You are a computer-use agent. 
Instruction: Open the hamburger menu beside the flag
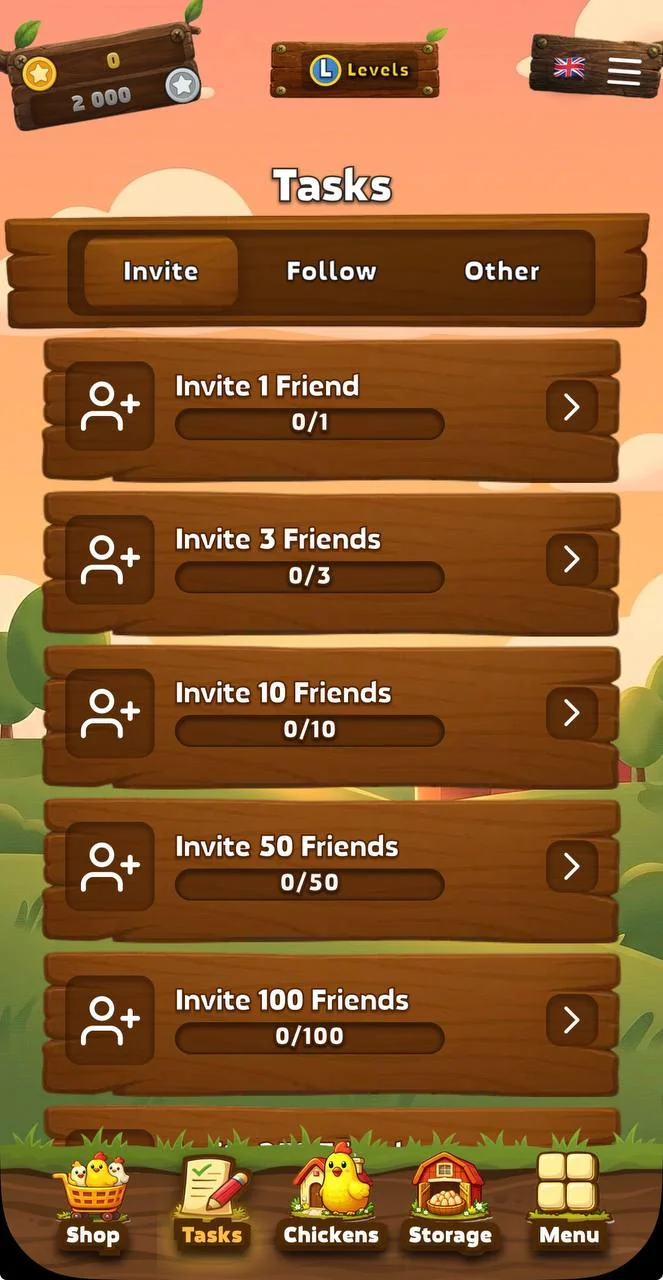tap(624, 71)
